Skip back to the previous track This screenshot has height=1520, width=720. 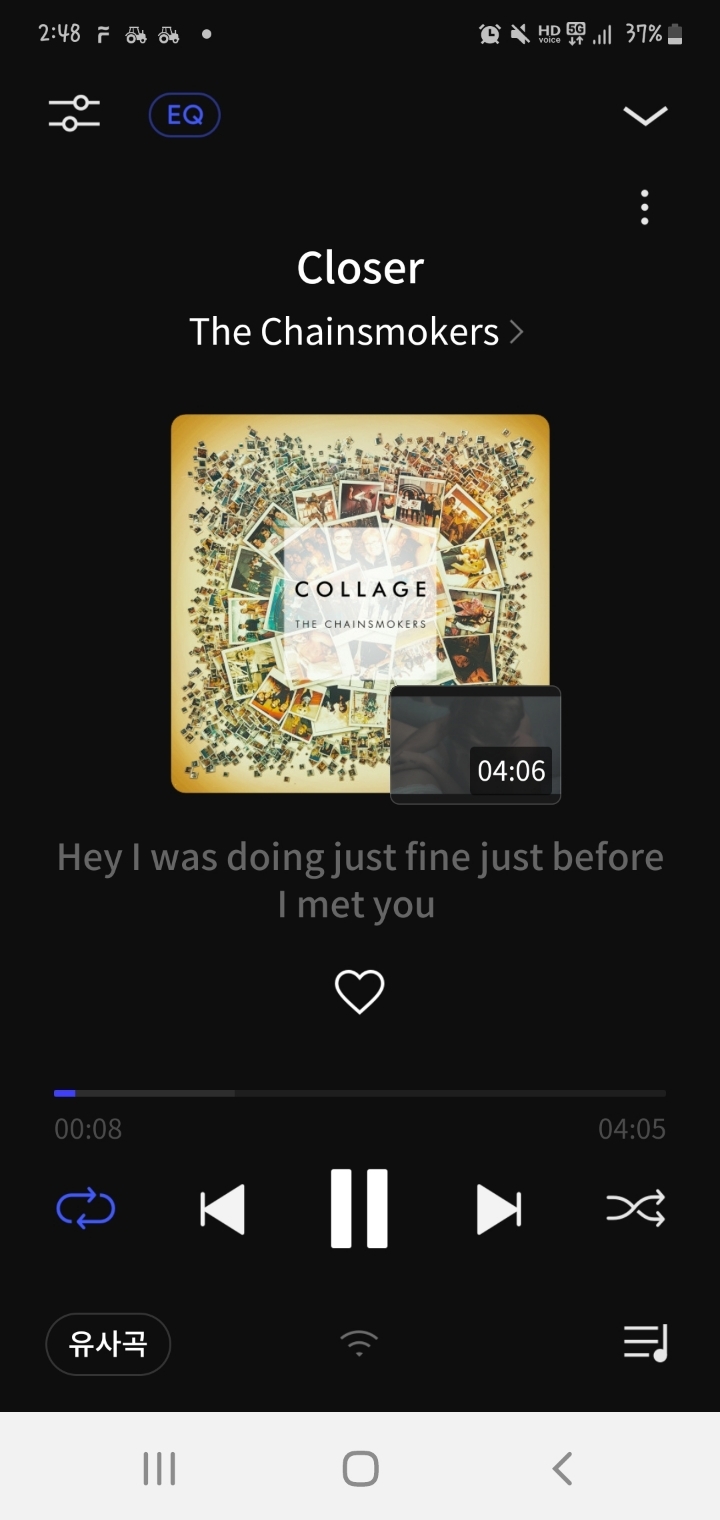point(222,1210)
